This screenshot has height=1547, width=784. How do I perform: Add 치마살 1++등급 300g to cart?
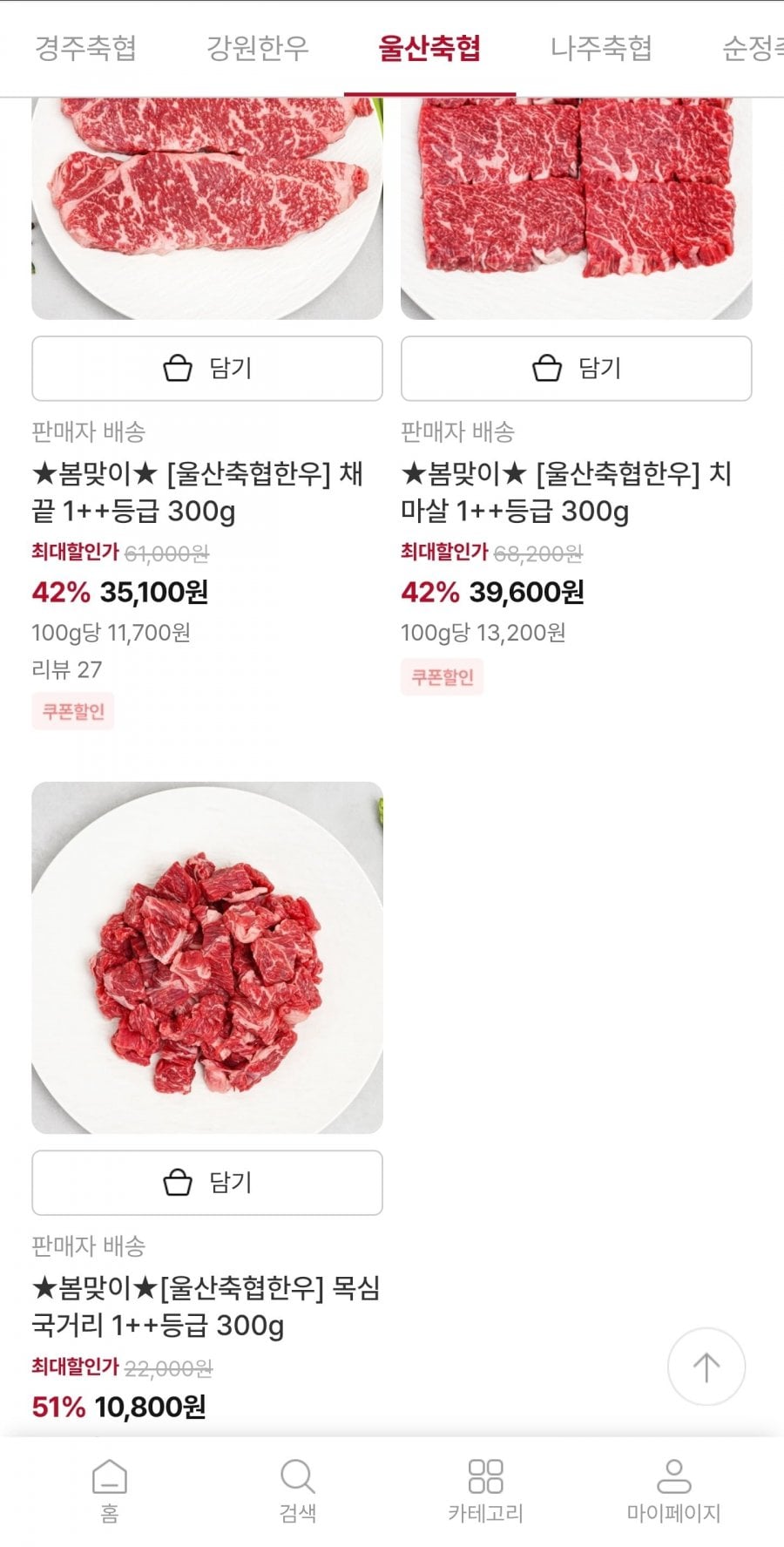pos(576,369)
